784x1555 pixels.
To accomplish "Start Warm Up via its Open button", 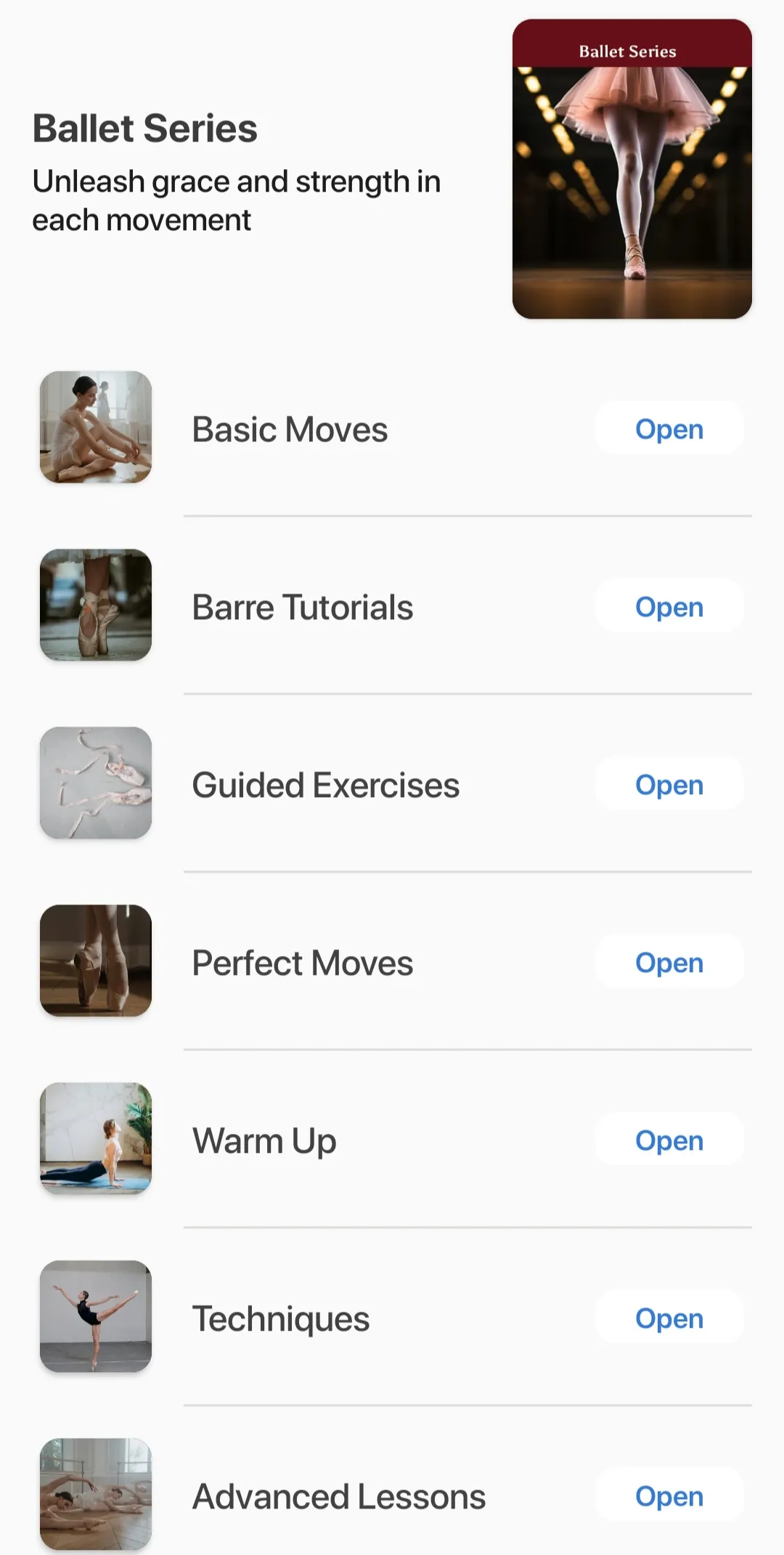I will (x=669, y=1140).
